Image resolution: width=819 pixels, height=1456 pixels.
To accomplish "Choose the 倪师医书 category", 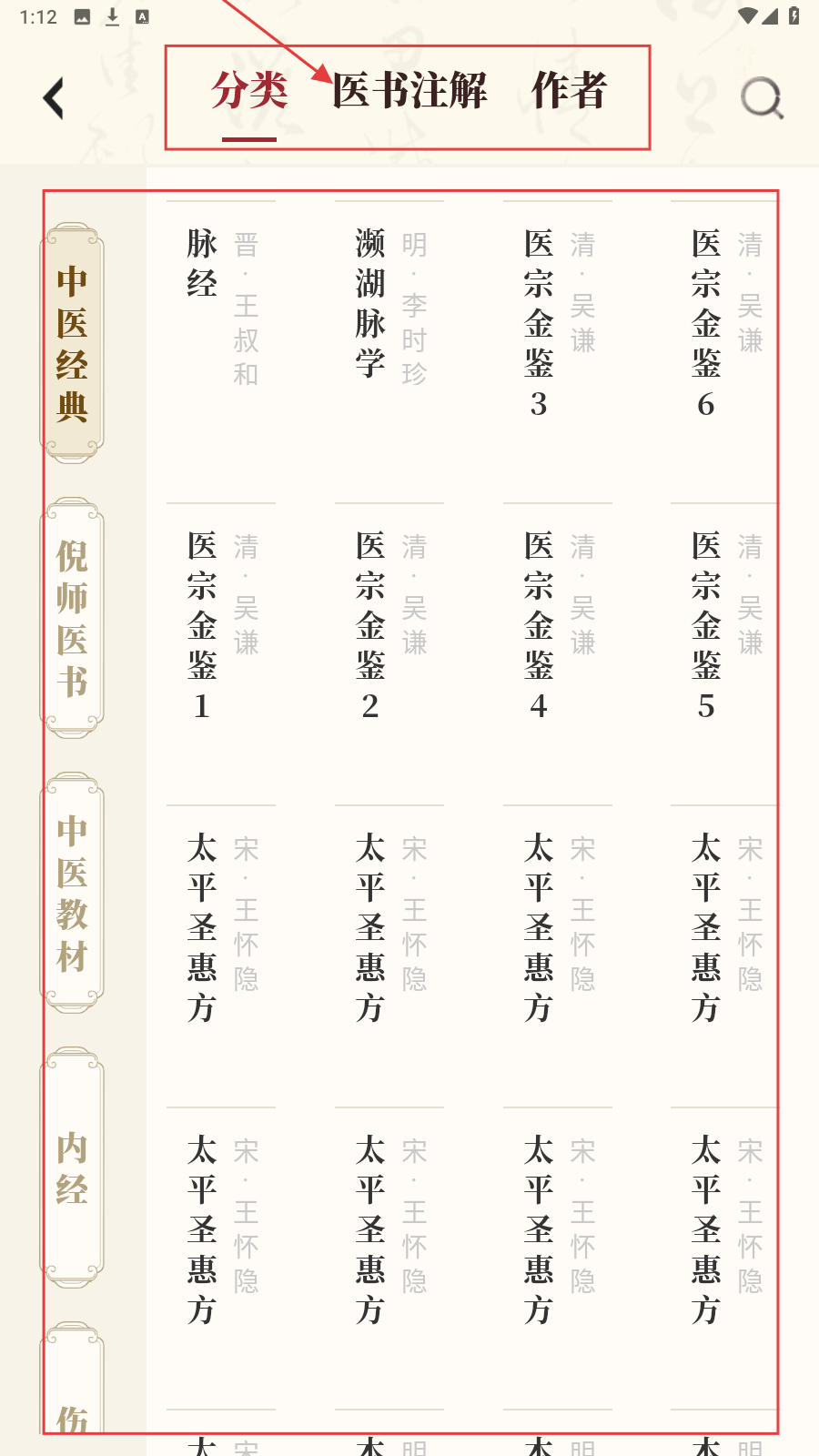I will tap(72, 618).
